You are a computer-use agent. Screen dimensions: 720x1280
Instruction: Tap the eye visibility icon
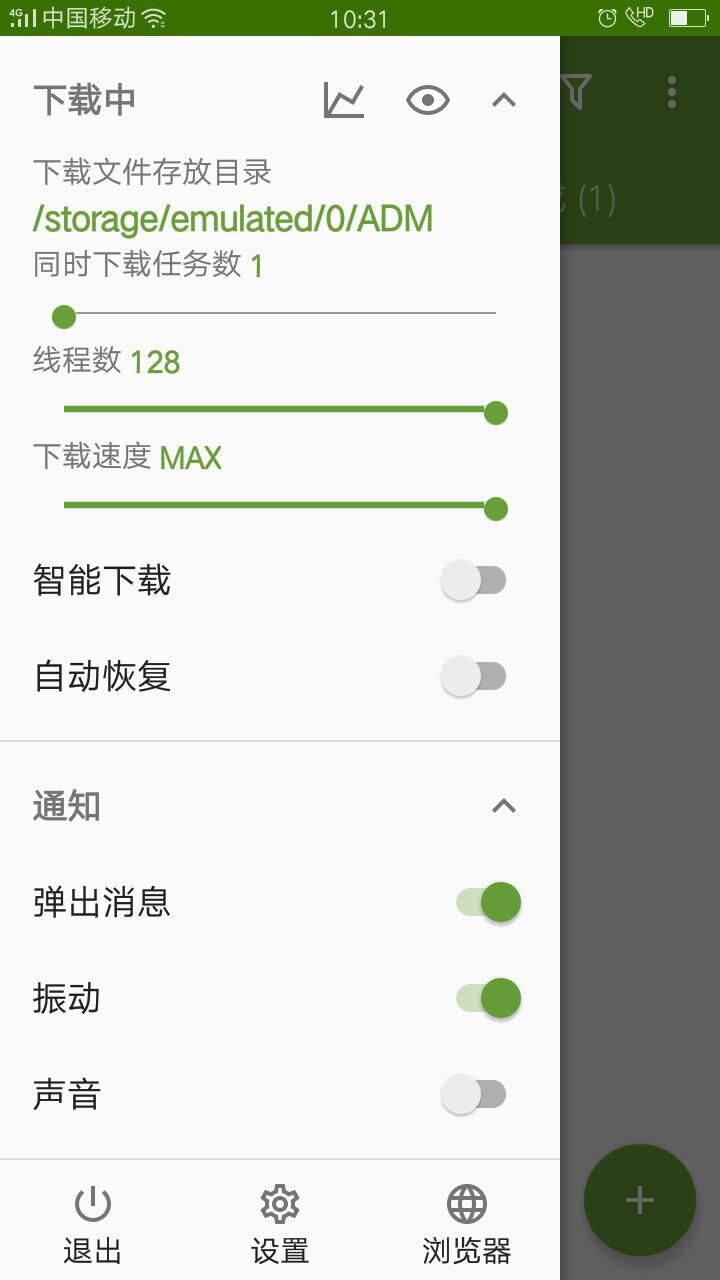(x=427, y=100)
